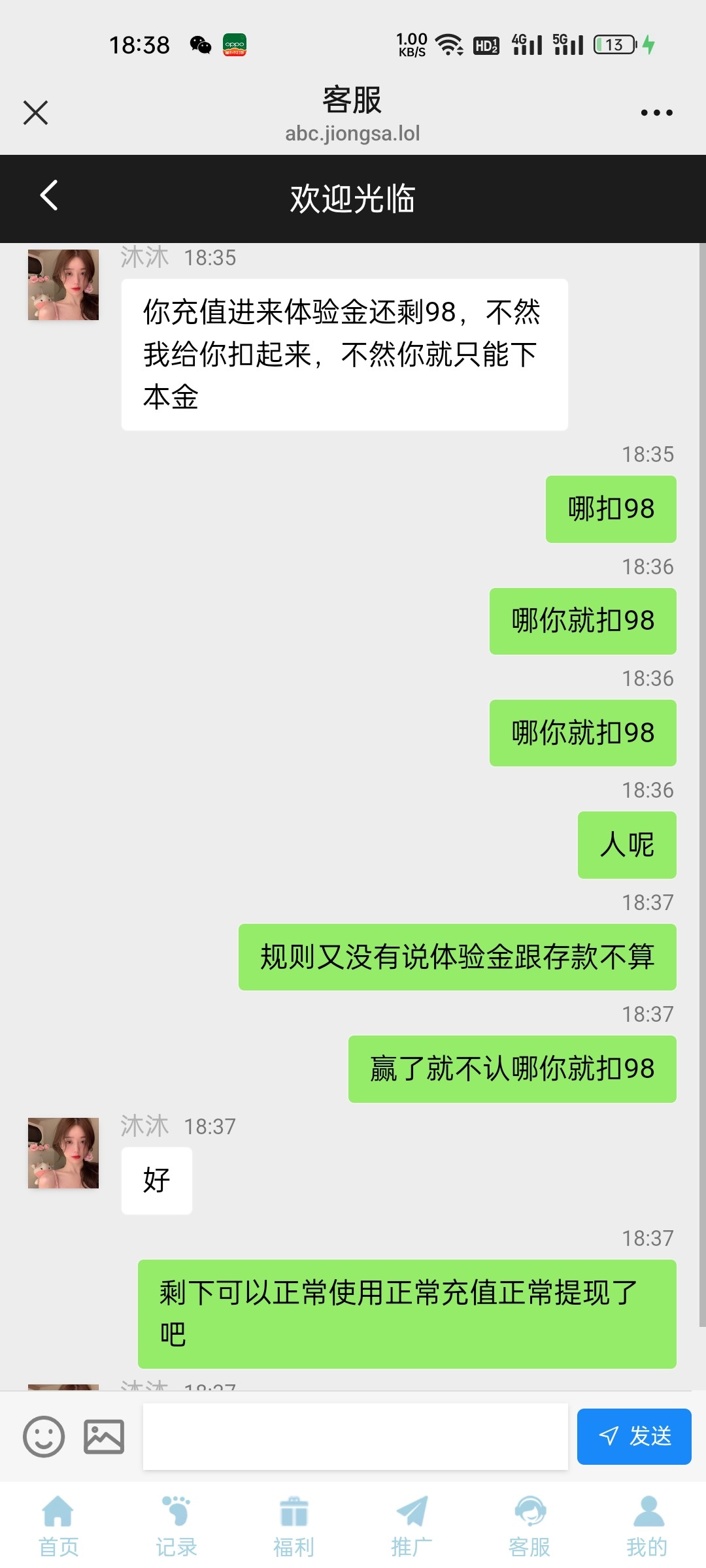Image resolution: width=706 pixels, height=1568 pixels.
Task: Close the 客服 web page
Action: pos(35,112)
